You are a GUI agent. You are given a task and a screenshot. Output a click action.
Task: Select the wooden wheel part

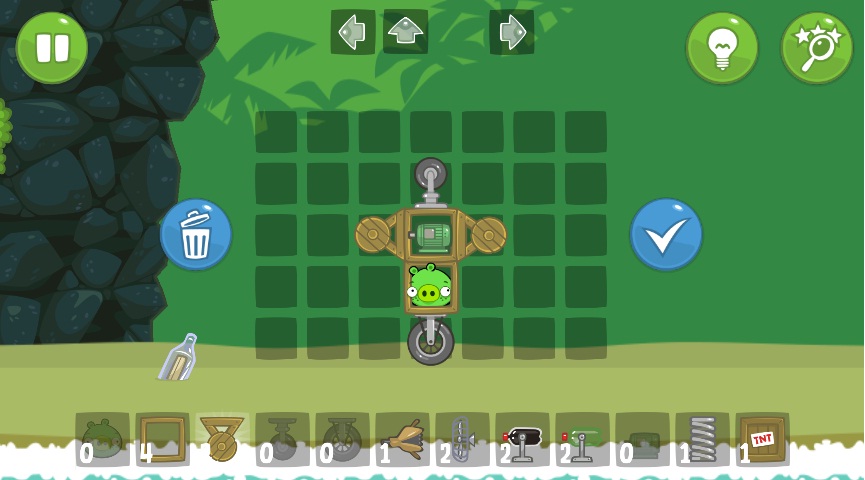click(222, 439)
